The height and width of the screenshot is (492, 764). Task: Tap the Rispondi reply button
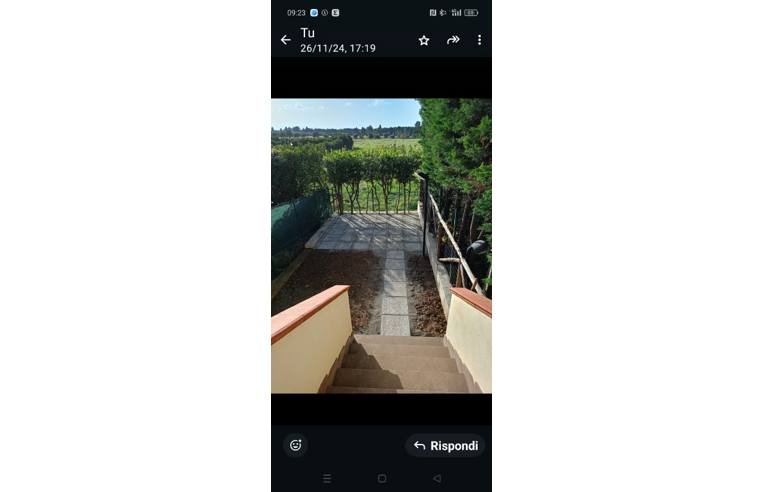click(446, 446)
